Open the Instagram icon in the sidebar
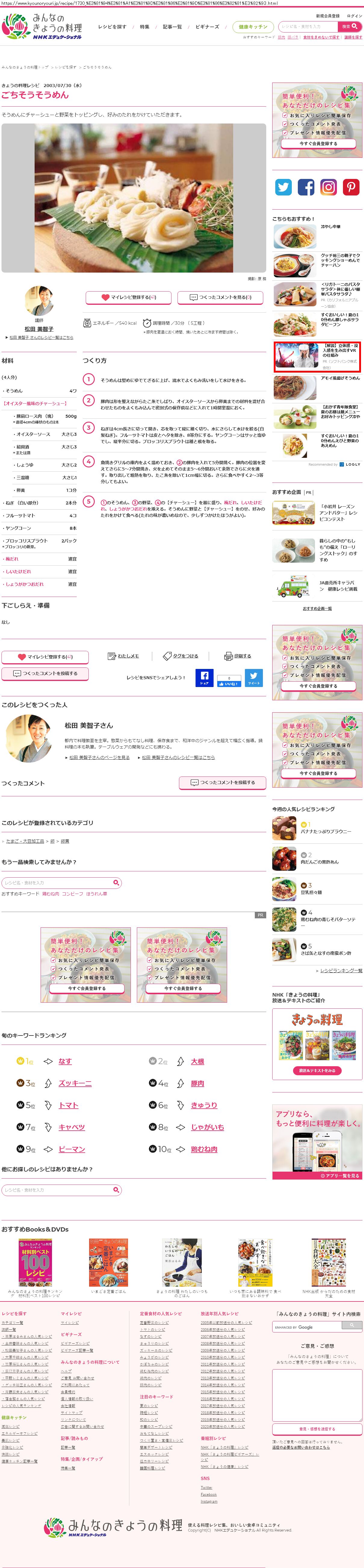 (x=328, y=187)
